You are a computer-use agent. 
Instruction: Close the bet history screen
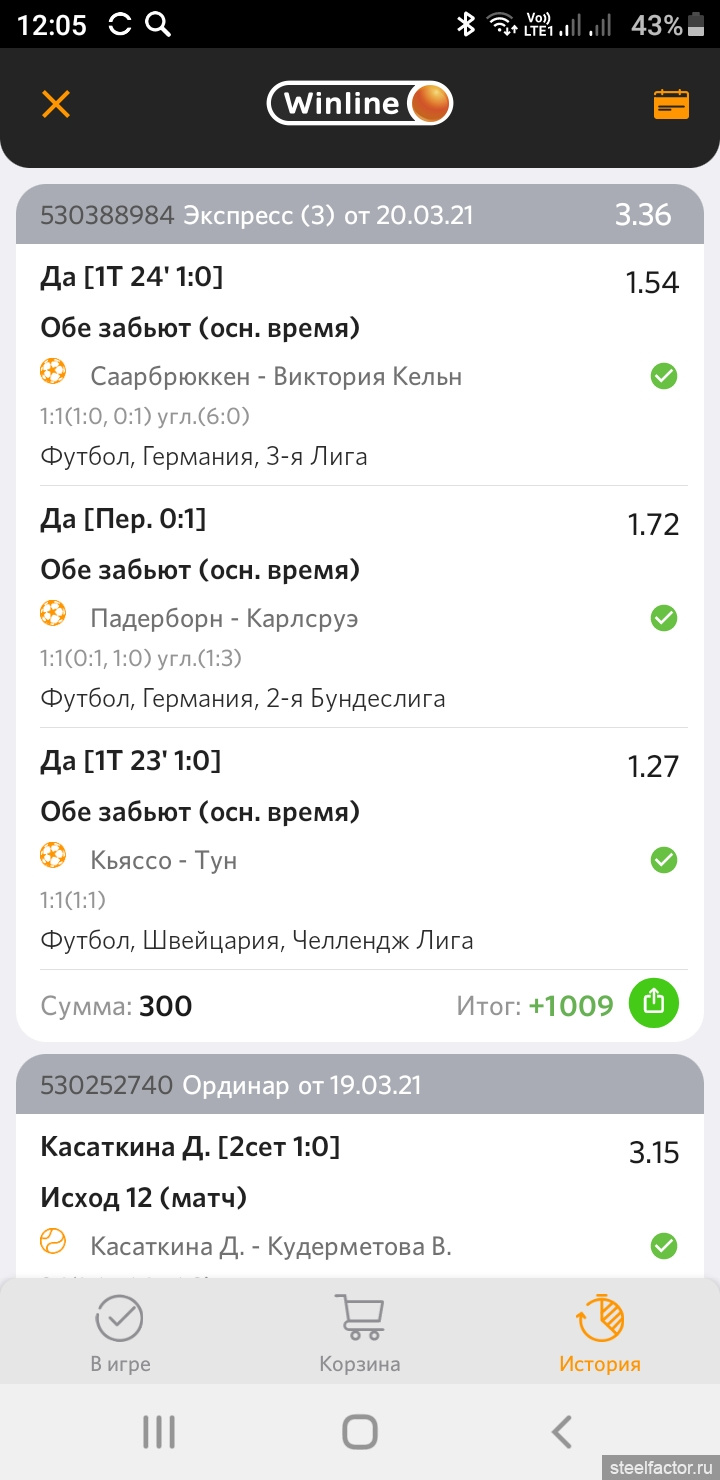tap(56, 104)
